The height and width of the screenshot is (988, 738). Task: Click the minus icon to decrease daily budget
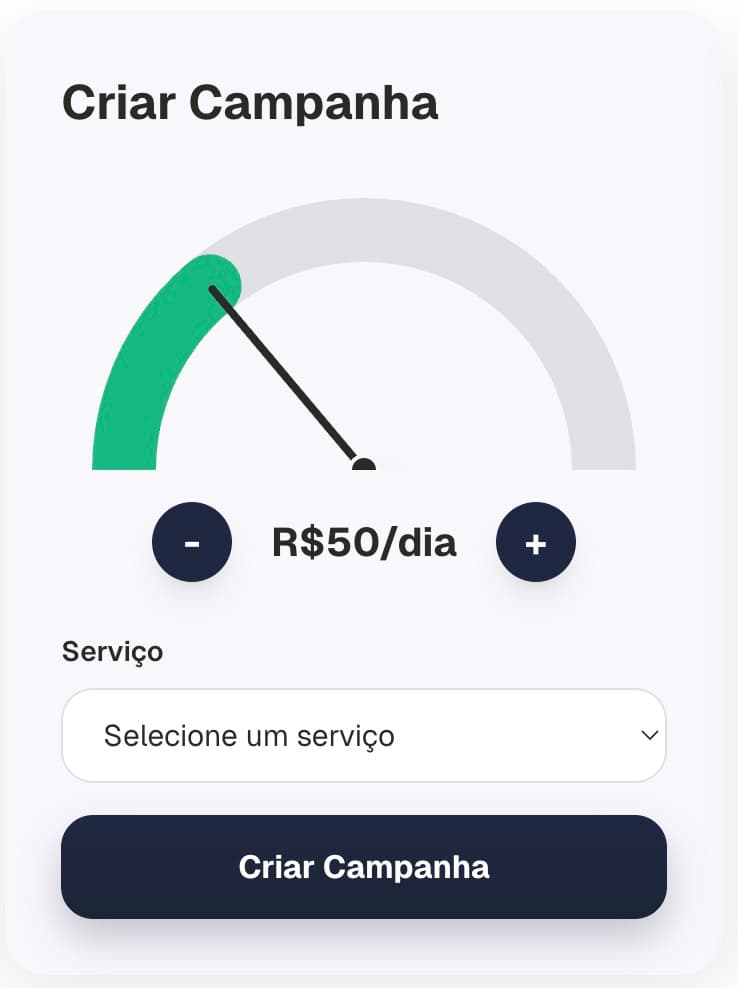pos(192,542)
